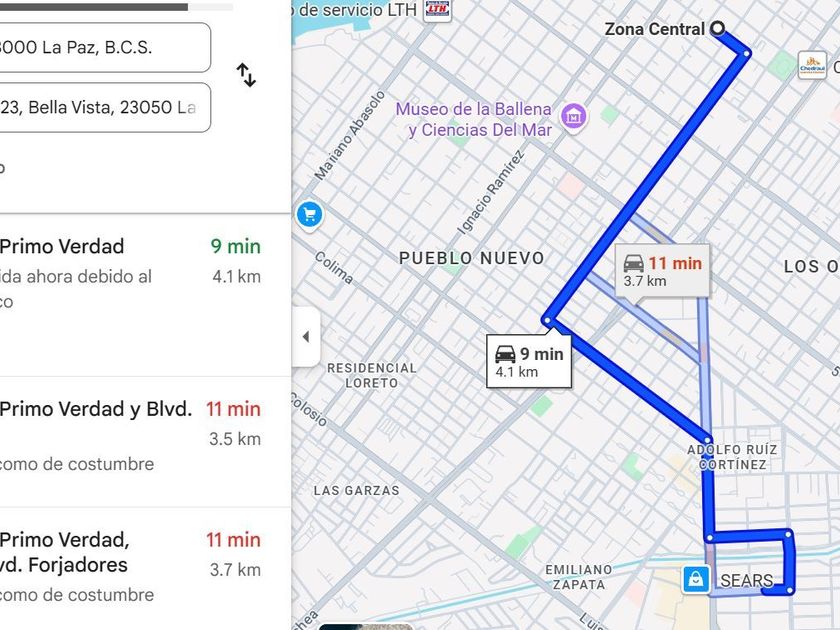The width and height of the screenshot is (840, 630).
Task: Tap the 11 min 3.7 km map route label
Action: pyautogui.click(x=663, y=271)
